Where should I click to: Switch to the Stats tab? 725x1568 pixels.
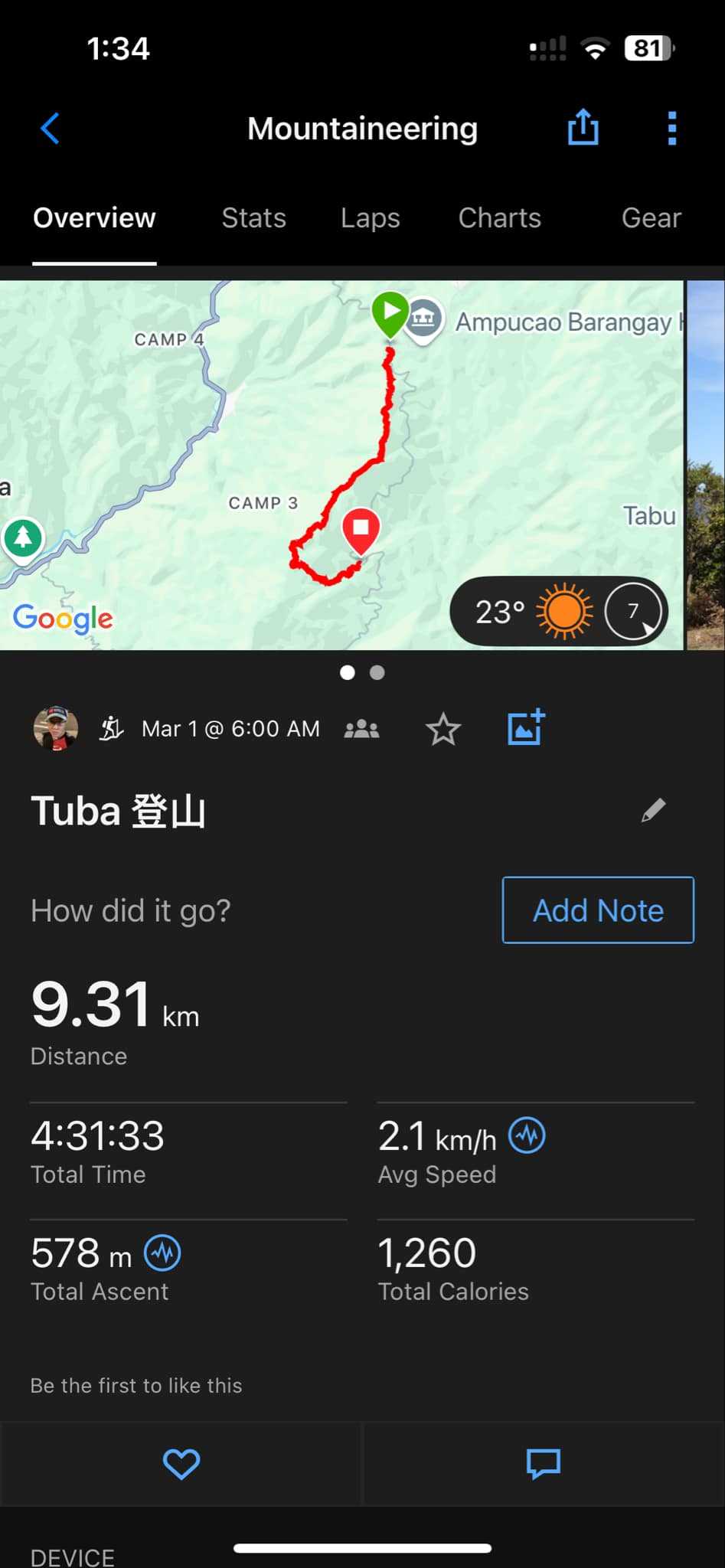(253, 218)
